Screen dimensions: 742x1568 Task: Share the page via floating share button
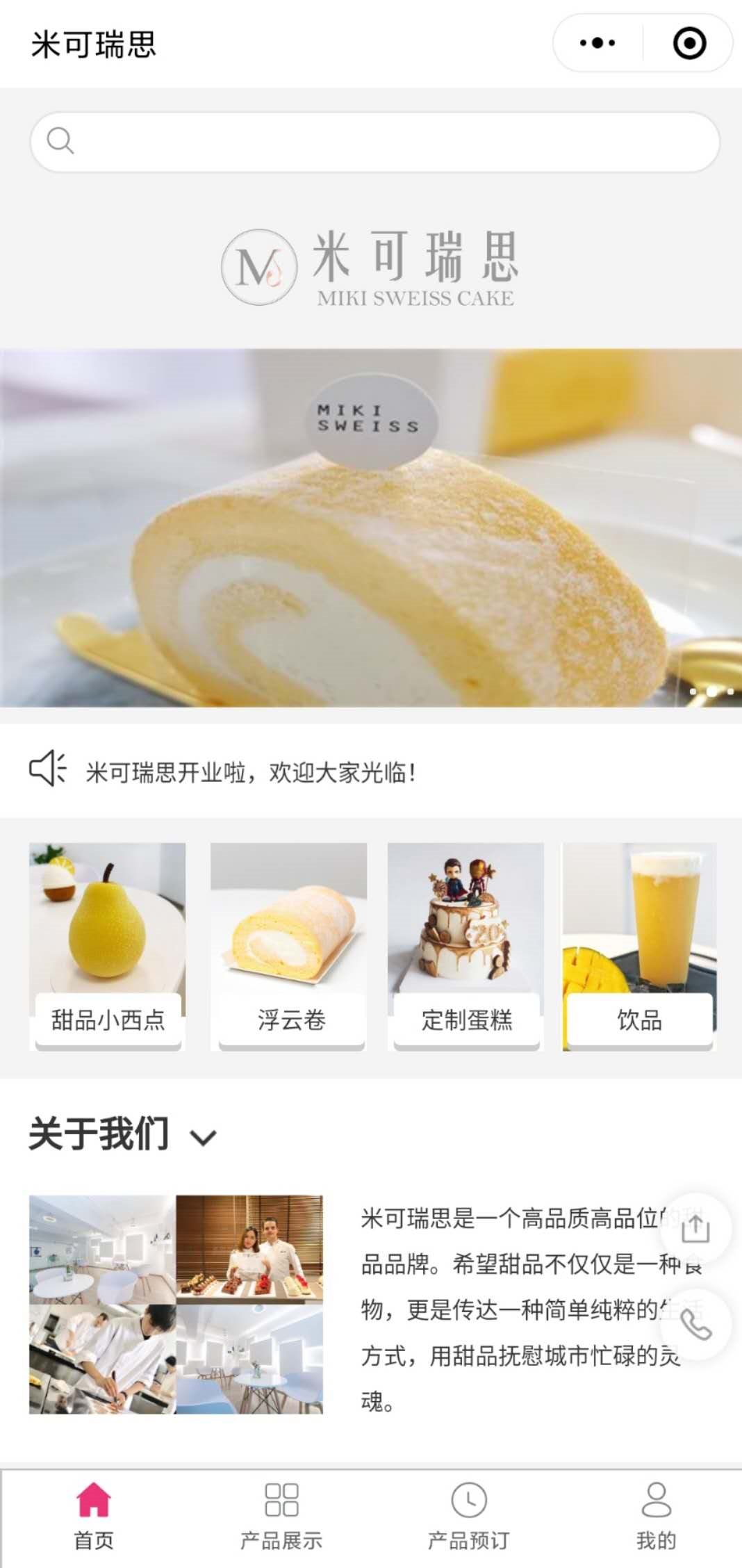[695, 1228]
